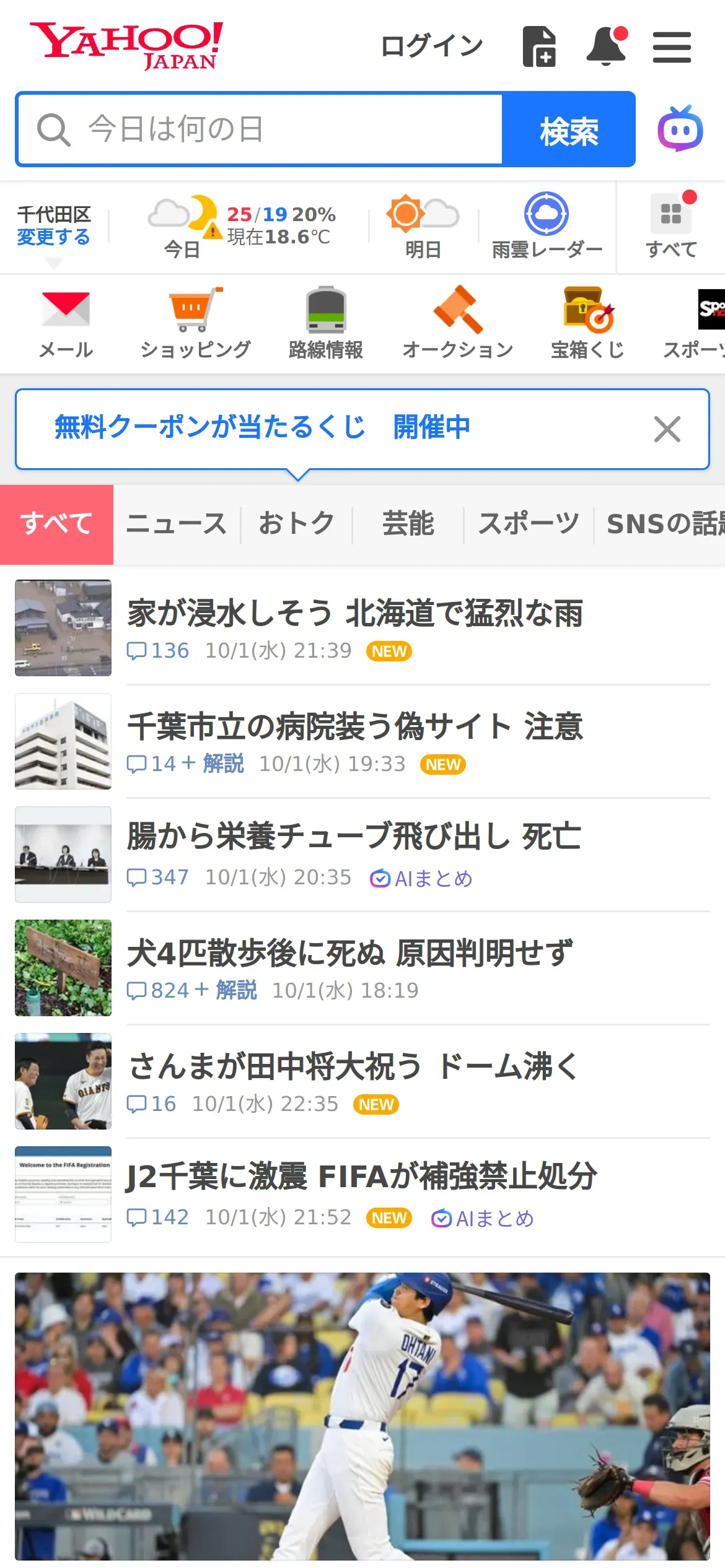
Task: Switch to the 芸能 tab
Action: [408, 524]
